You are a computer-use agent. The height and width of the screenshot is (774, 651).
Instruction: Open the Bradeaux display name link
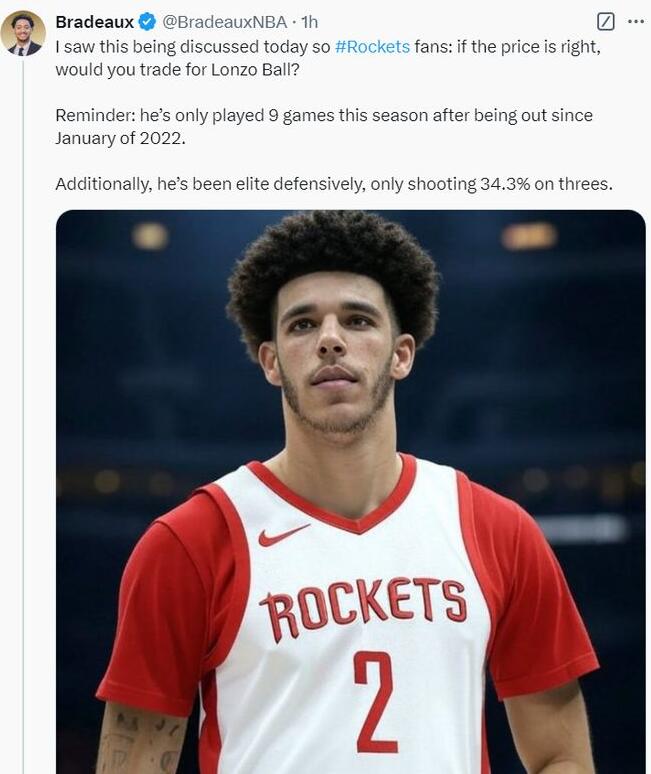(94, 21)
